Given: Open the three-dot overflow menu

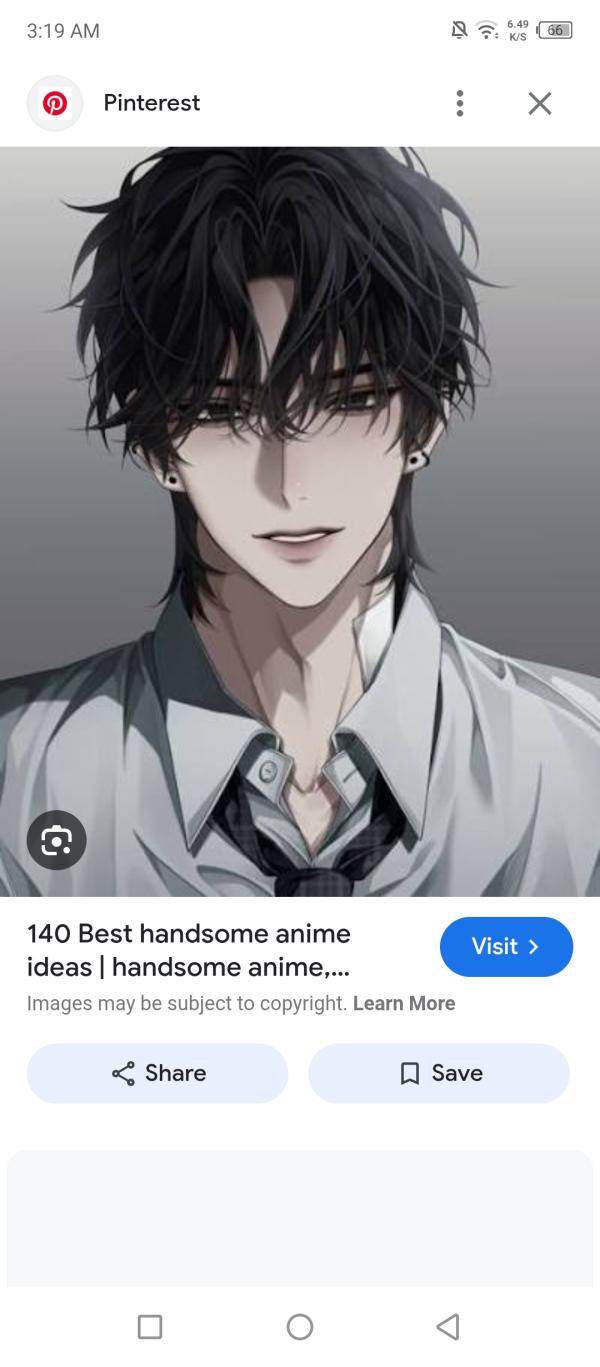Looking at the screenshot, I should point(459,103).
